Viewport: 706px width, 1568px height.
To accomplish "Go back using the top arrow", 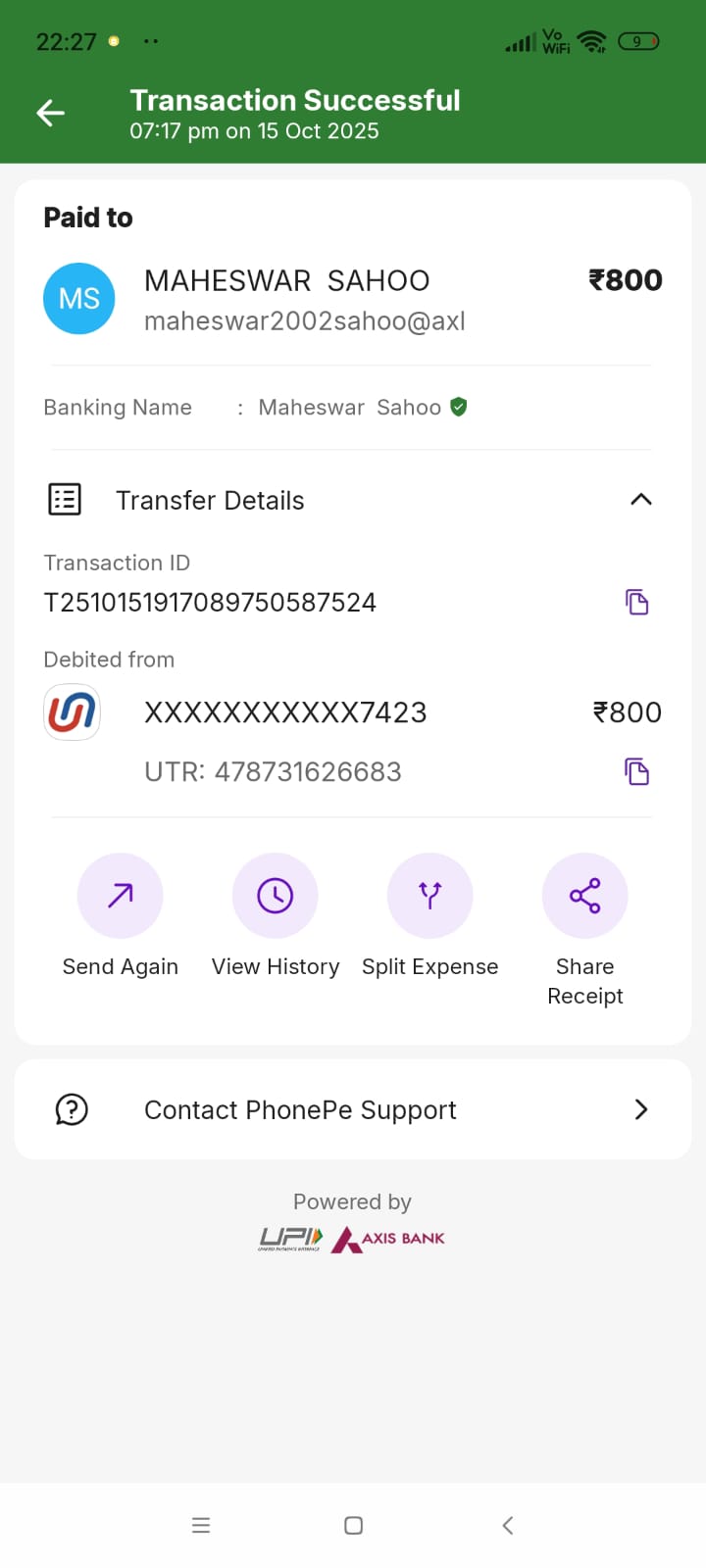I will point(51,114).
